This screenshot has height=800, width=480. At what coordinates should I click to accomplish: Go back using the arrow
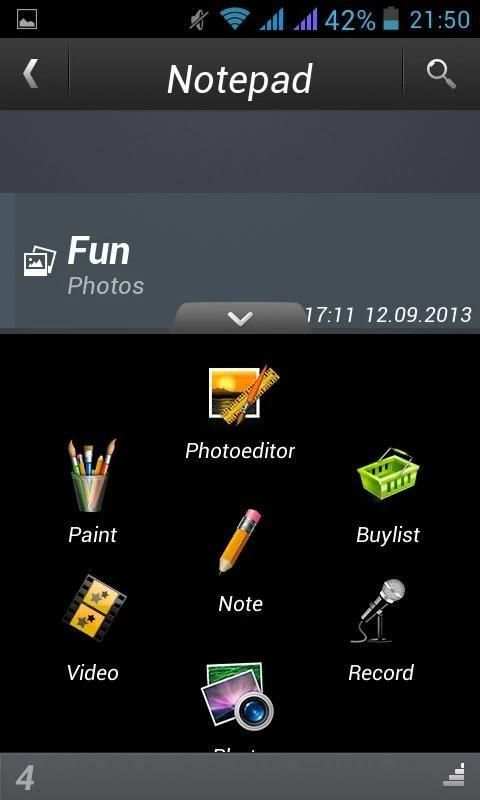coord(30,74)
